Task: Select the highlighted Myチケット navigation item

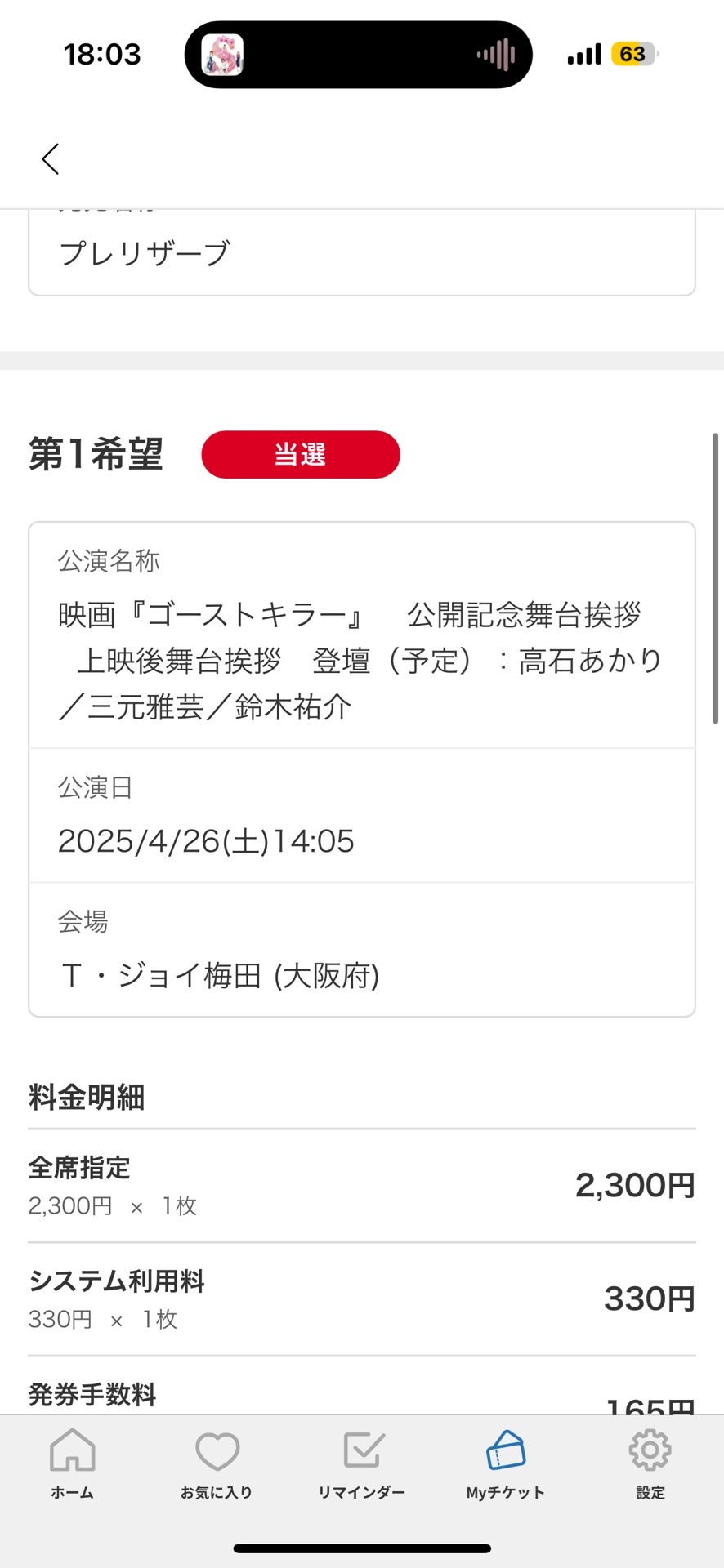Action: 505,1466
